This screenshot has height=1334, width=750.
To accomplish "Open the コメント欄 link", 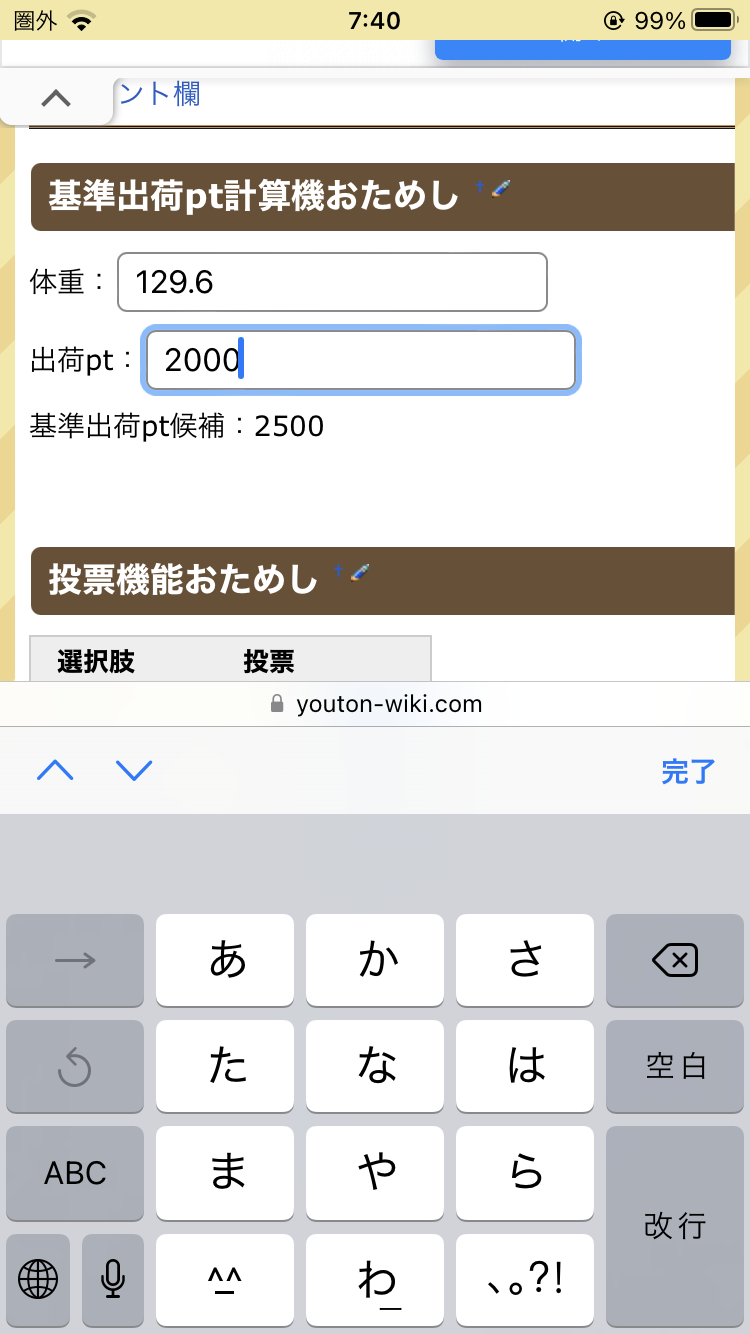I will pos(160,94).
